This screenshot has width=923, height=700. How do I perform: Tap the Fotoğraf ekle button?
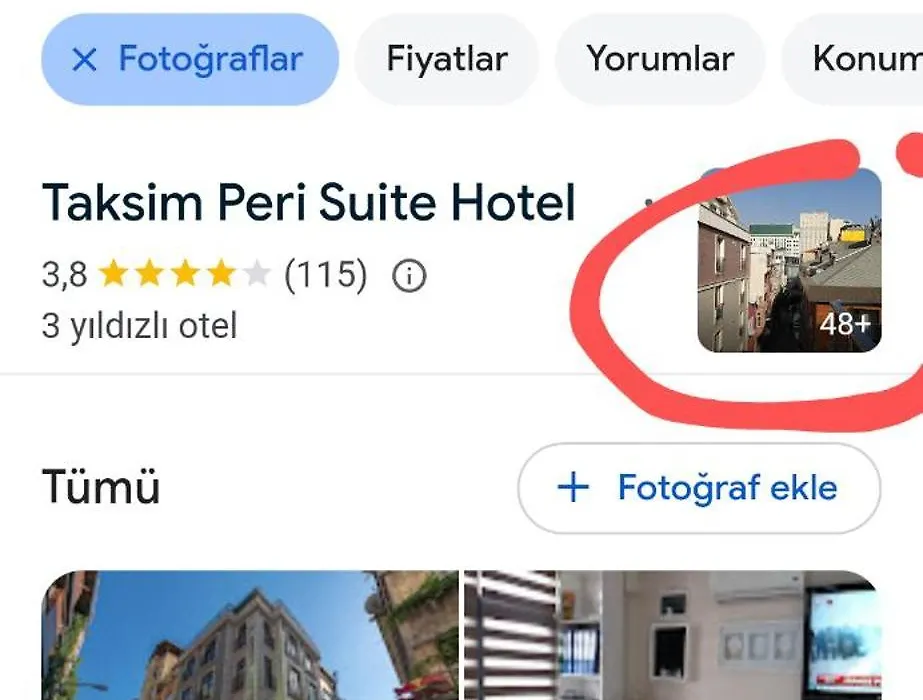(x=699, y=488)
